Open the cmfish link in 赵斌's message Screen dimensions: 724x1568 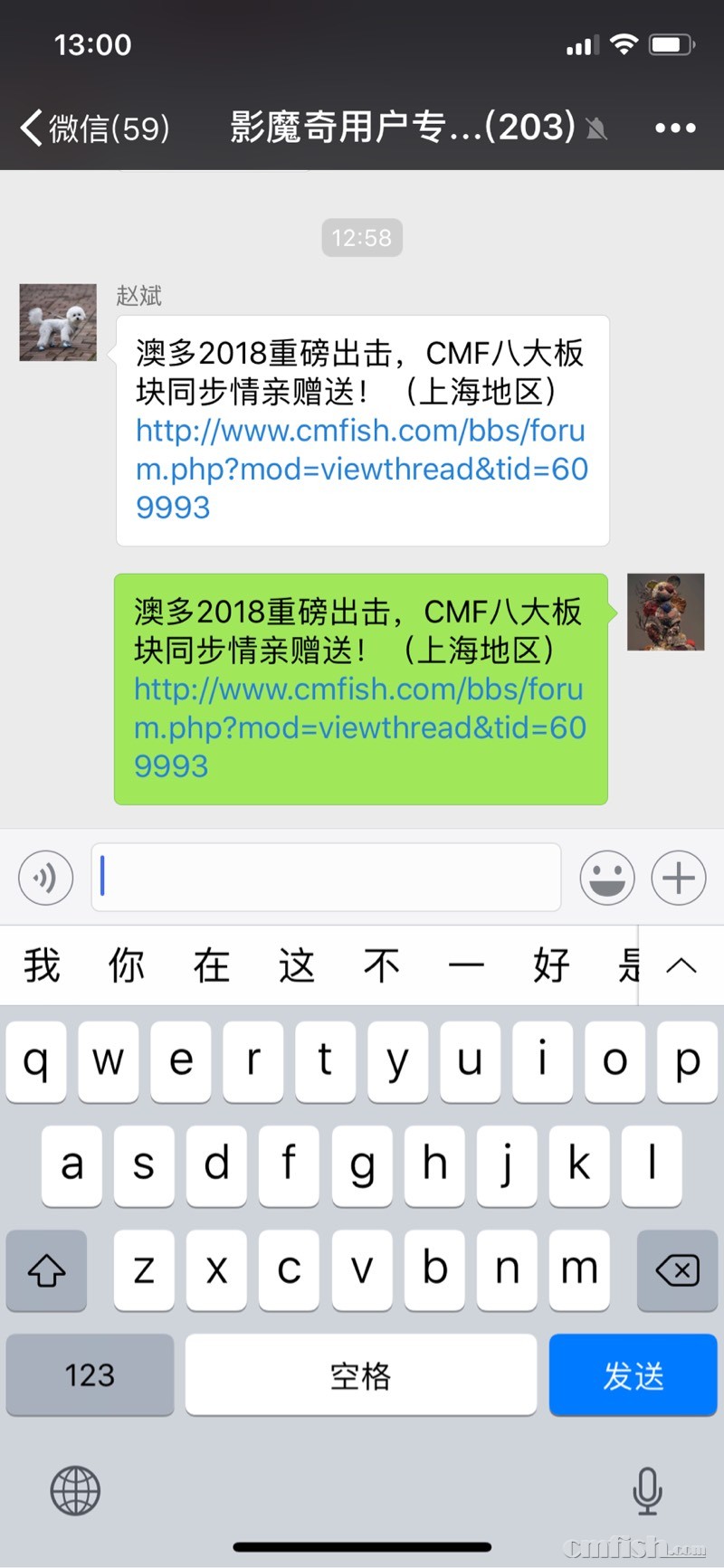[x=360, y=469]
